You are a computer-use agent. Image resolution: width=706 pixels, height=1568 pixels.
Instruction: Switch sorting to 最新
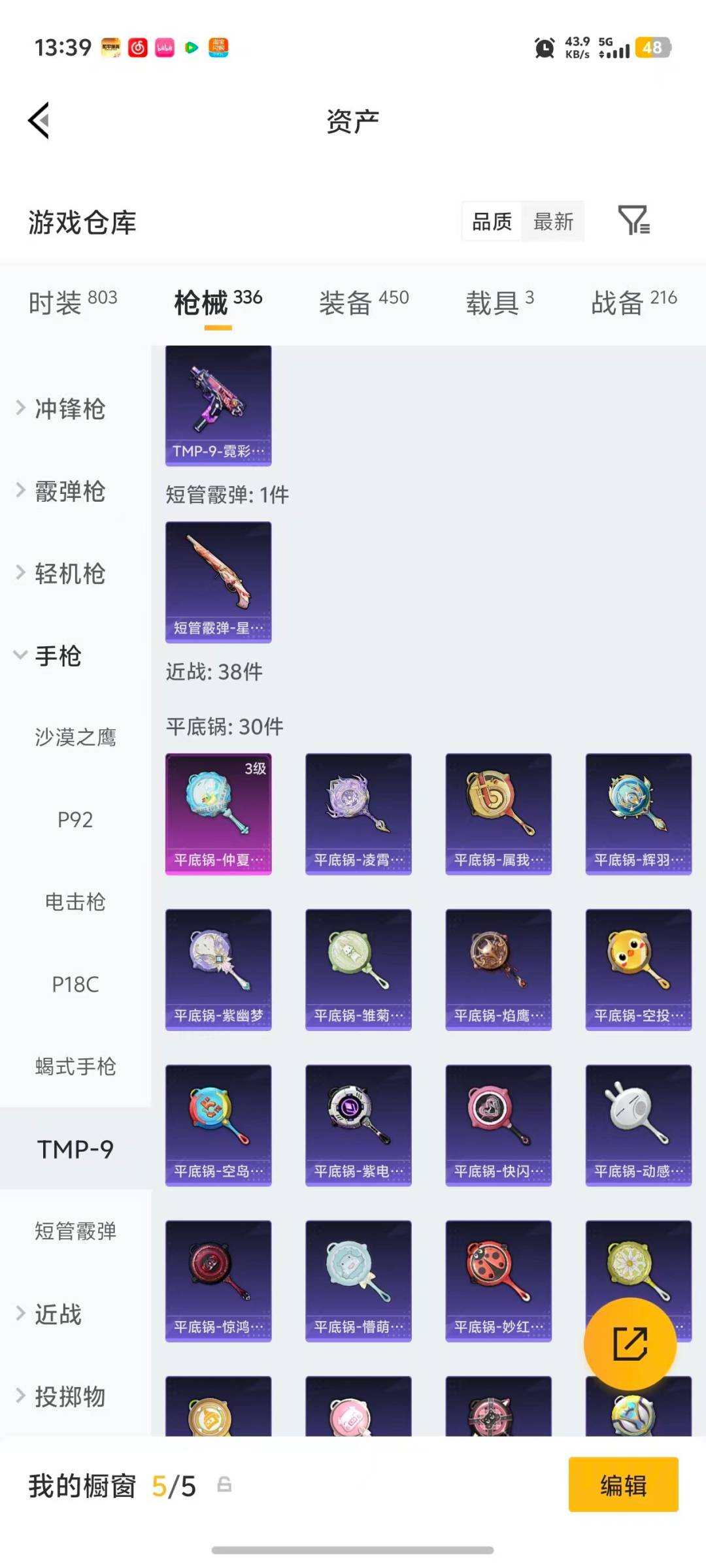553,222
